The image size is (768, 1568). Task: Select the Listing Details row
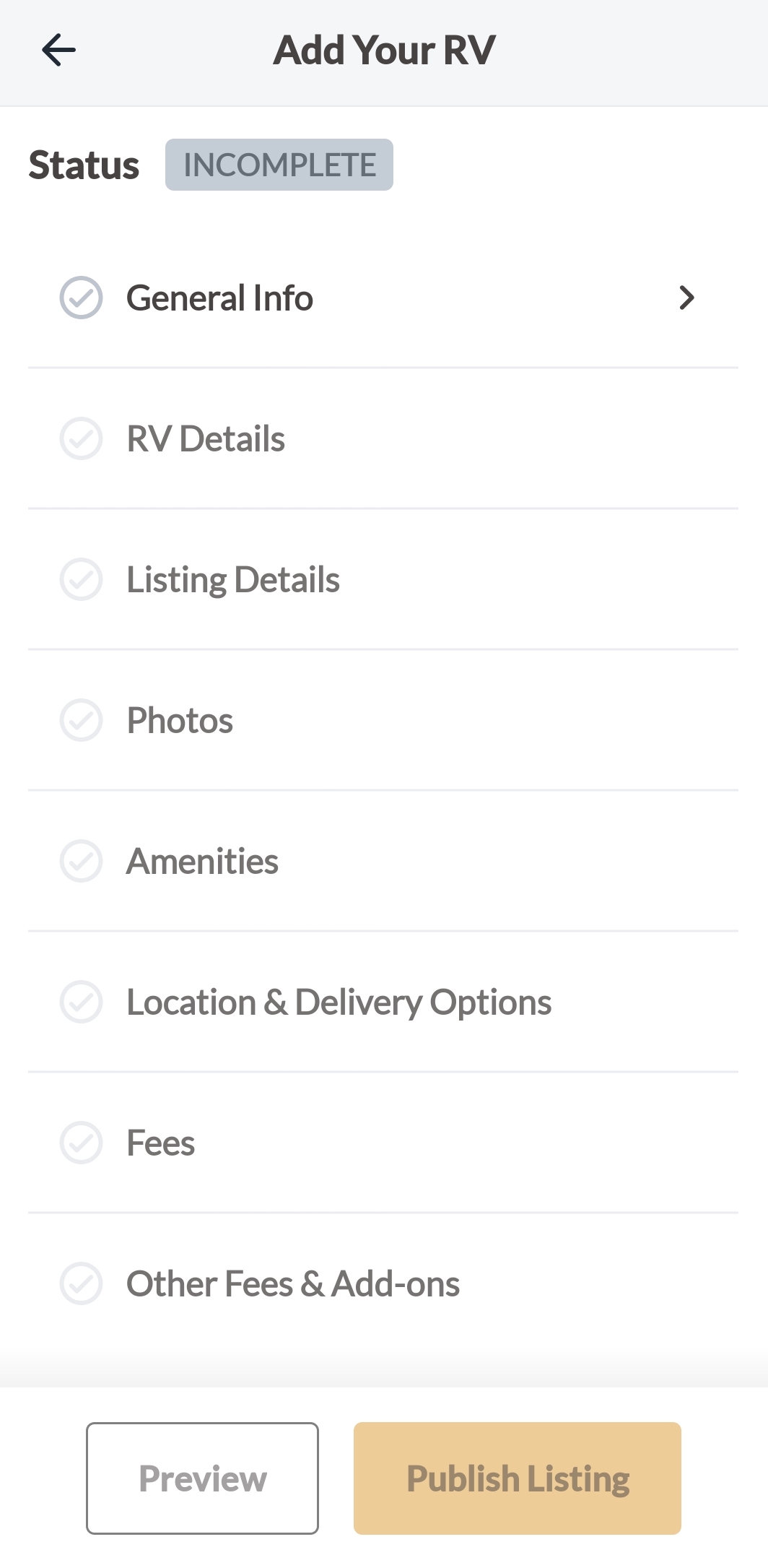coord(383,579)
